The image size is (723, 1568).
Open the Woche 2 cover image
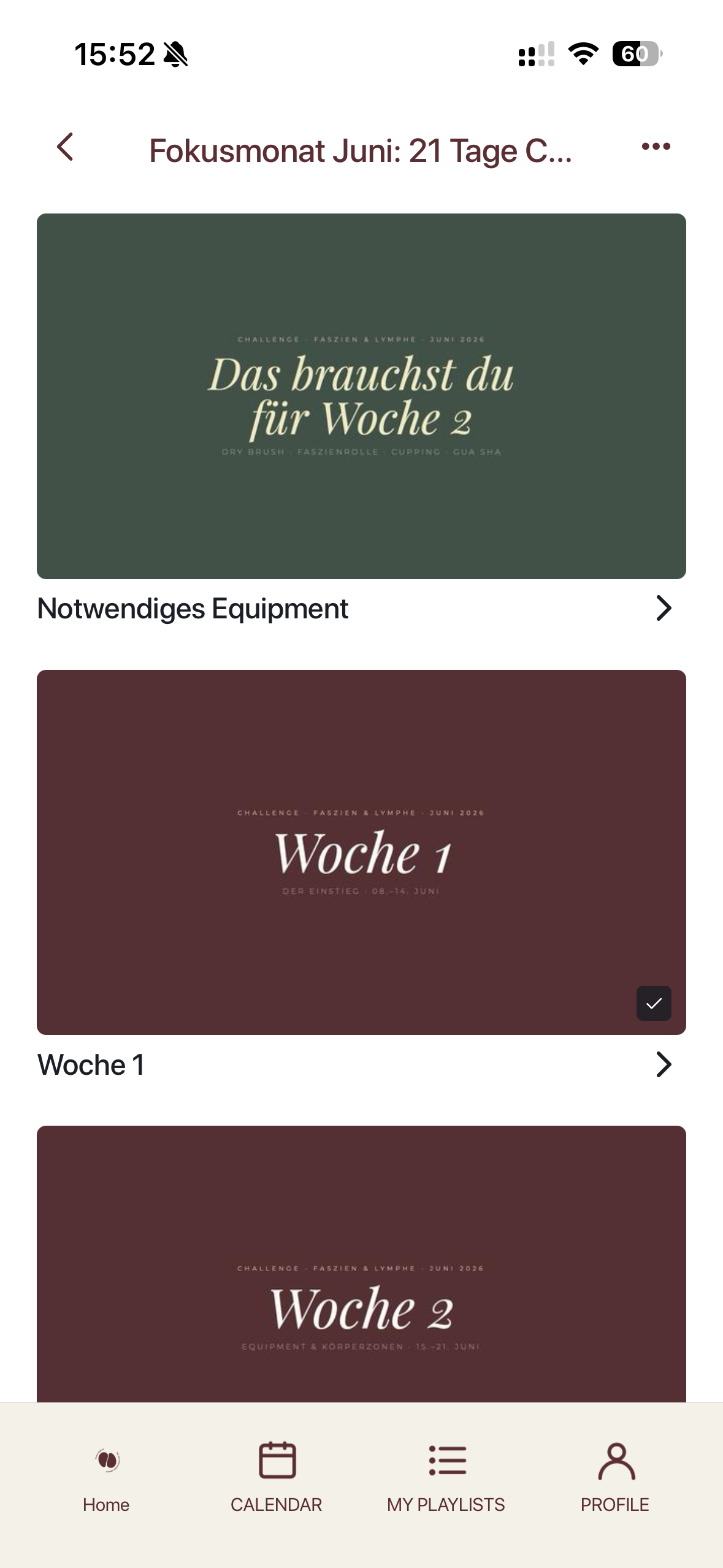pyautogui.click(x=361, y=1264)
